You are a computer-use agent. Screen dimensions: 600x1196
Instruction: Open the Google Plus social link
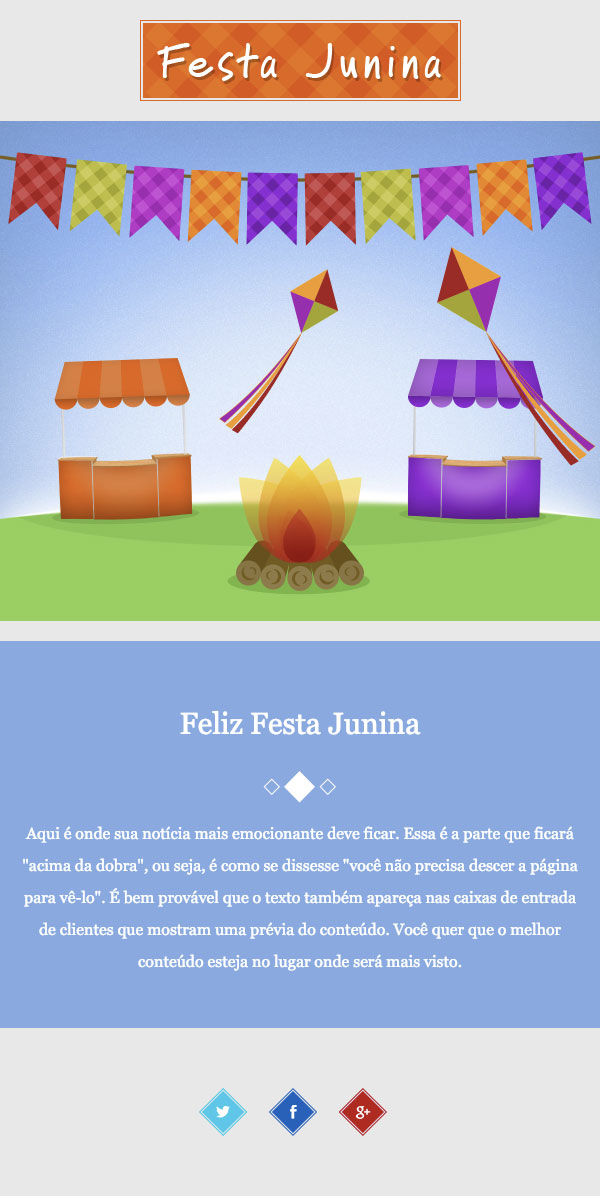click(x=363, y=1112)
